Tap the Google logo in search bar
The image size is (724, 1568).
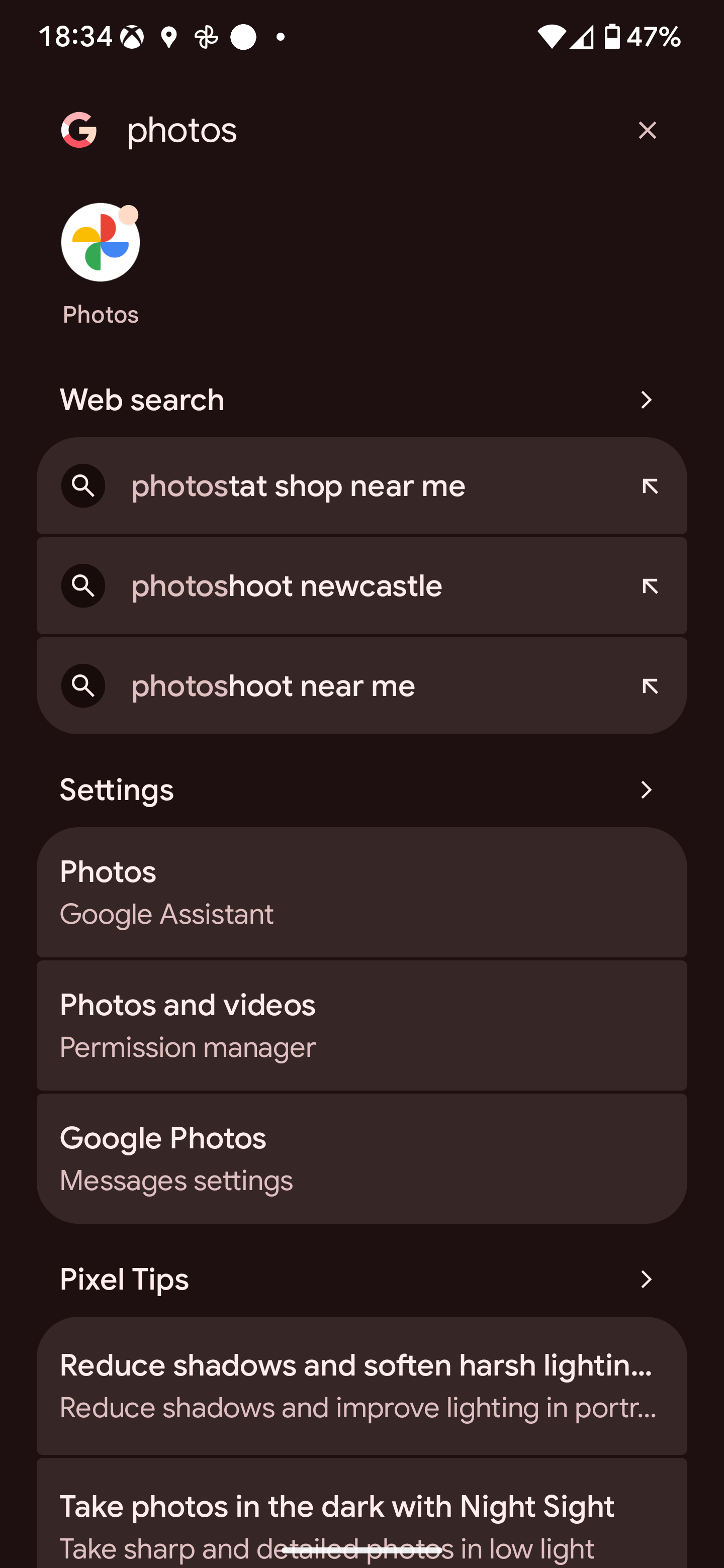point(79,130)
